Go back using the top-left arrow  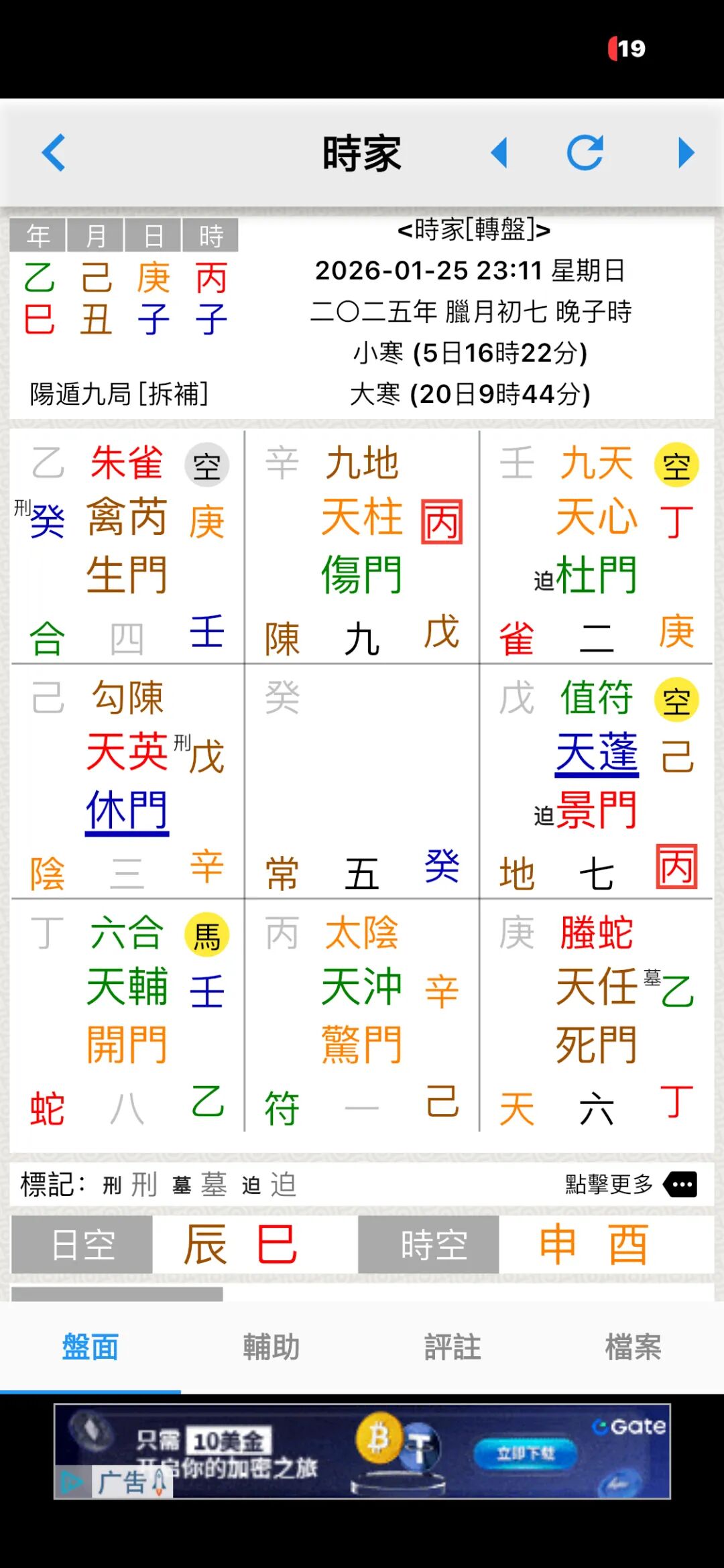[54, 153]
